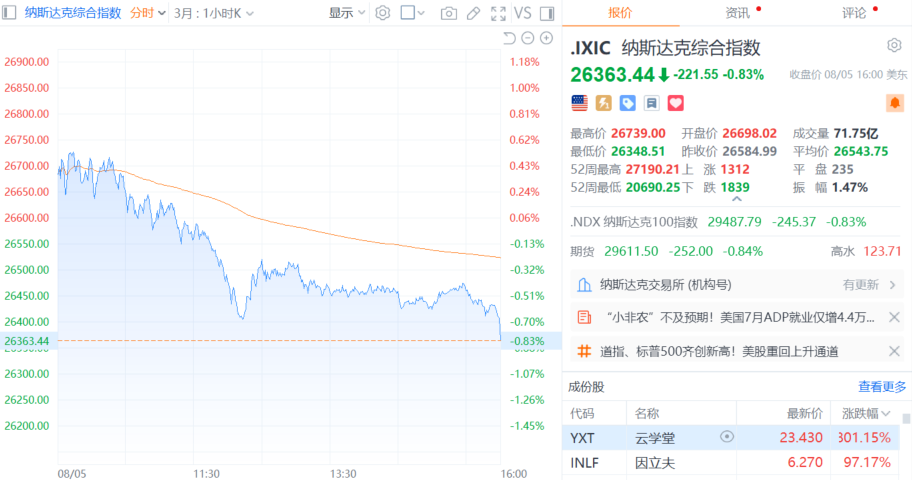Select the pencil drawing tool
The image size is (912, 480).
pos(473,13)
